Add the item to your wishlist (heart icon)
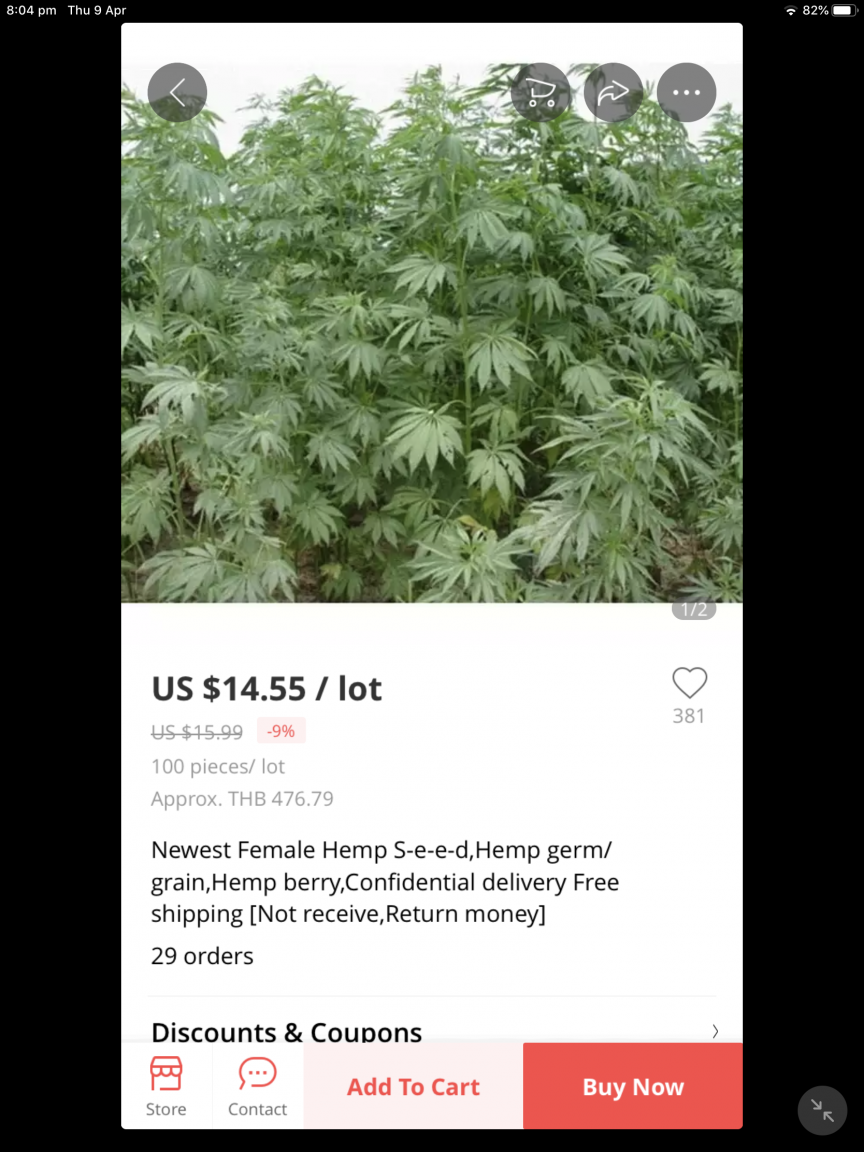 (x=689, y=684)
